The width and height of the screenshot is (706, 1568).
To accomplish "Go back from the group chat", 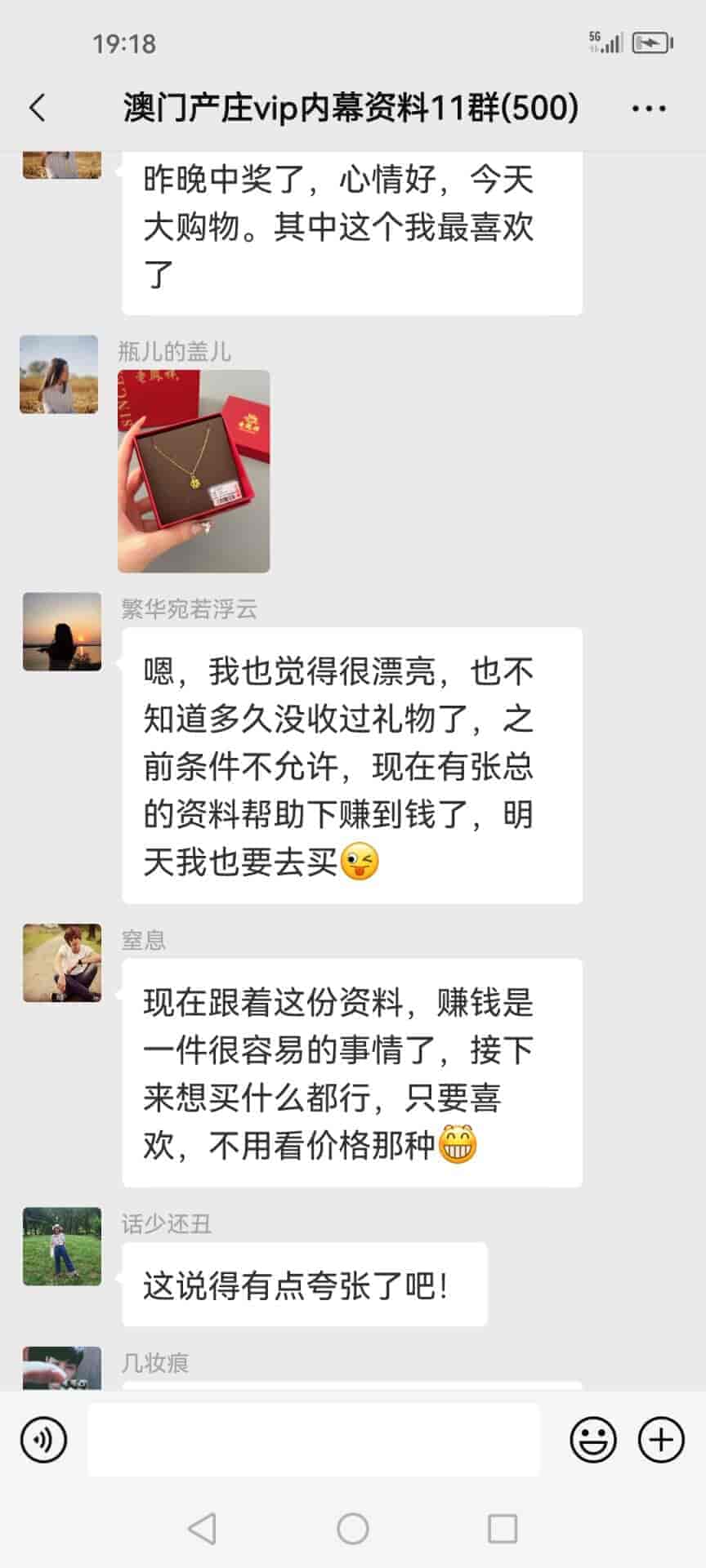I will pos(38,108).
